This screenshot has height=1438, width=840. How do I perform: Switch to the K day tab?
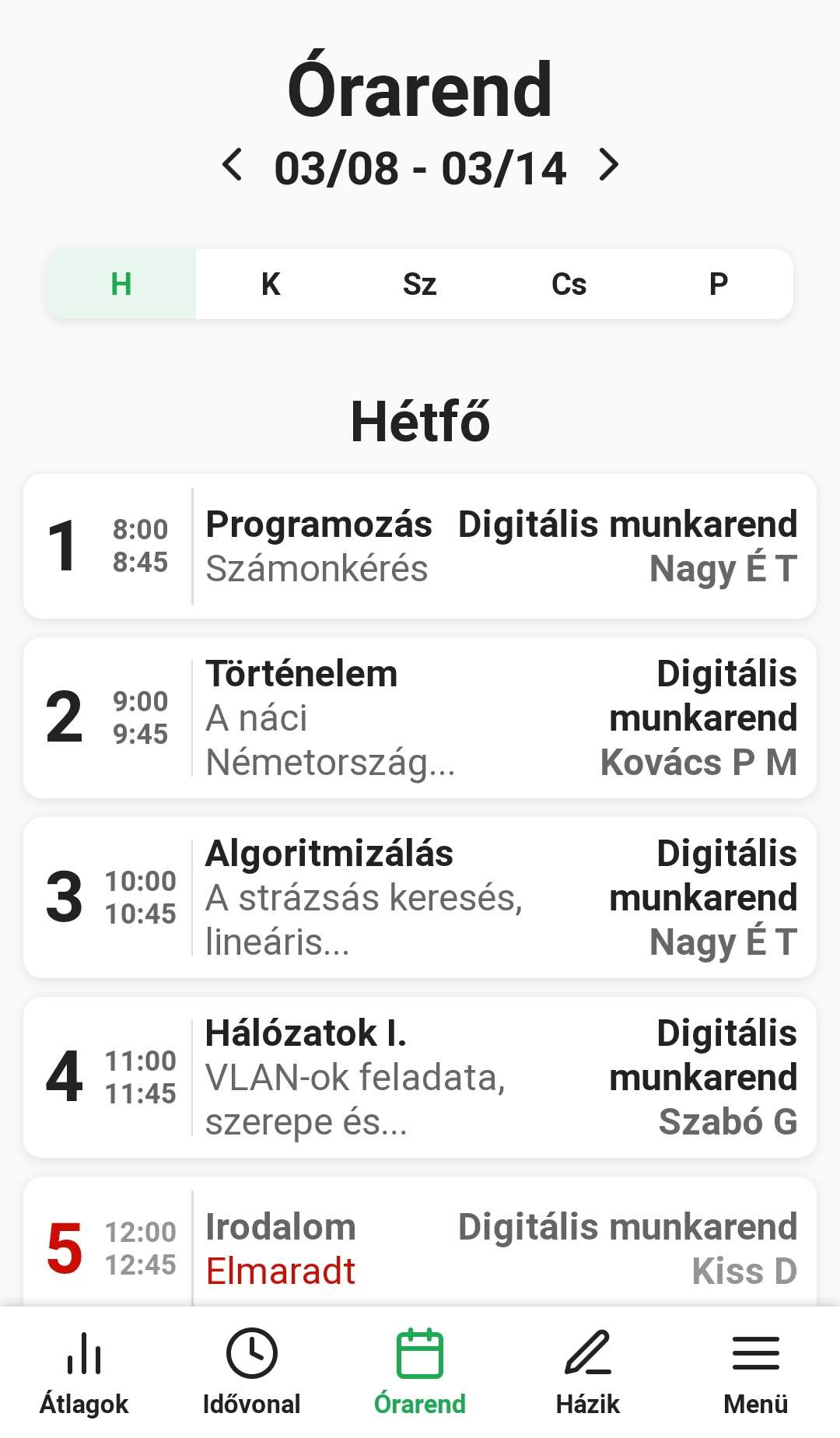click(x=271, y=285)
